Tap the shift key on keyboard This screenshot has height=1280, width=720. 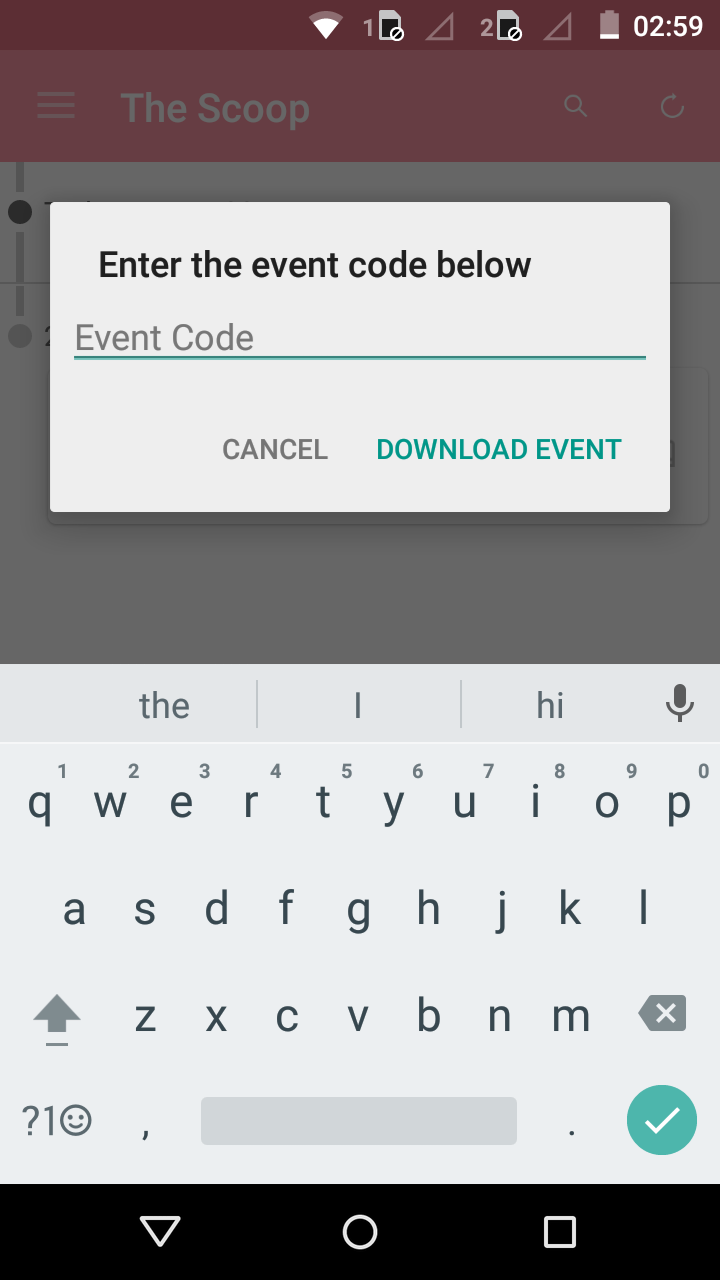pyautogui.click(x=57, y=1017)
